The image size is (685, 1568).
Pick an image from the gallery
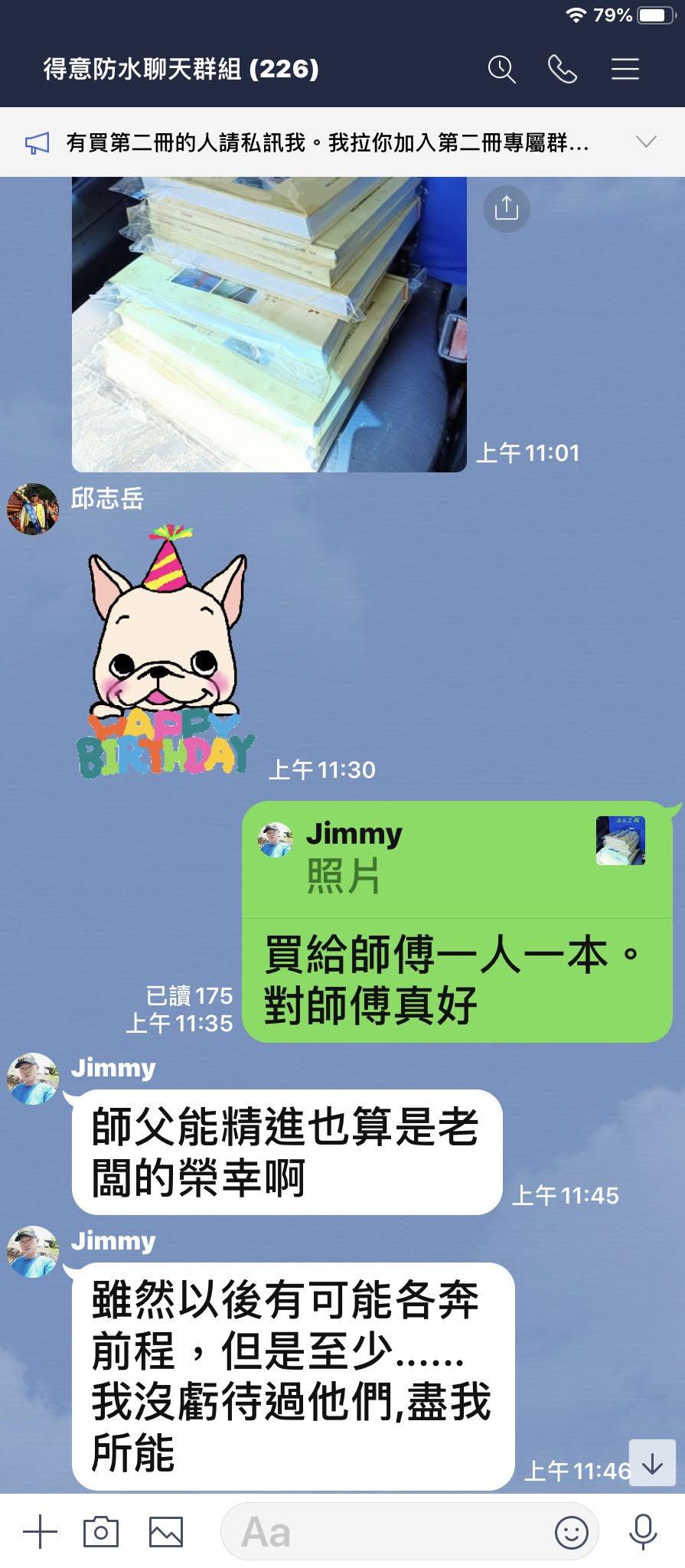tap(165, 1532)
